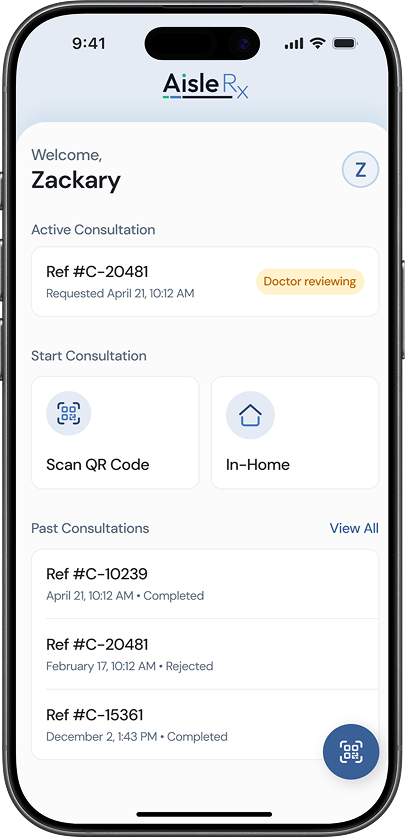Start a Scan QR Code consultation

click(115, 432)
